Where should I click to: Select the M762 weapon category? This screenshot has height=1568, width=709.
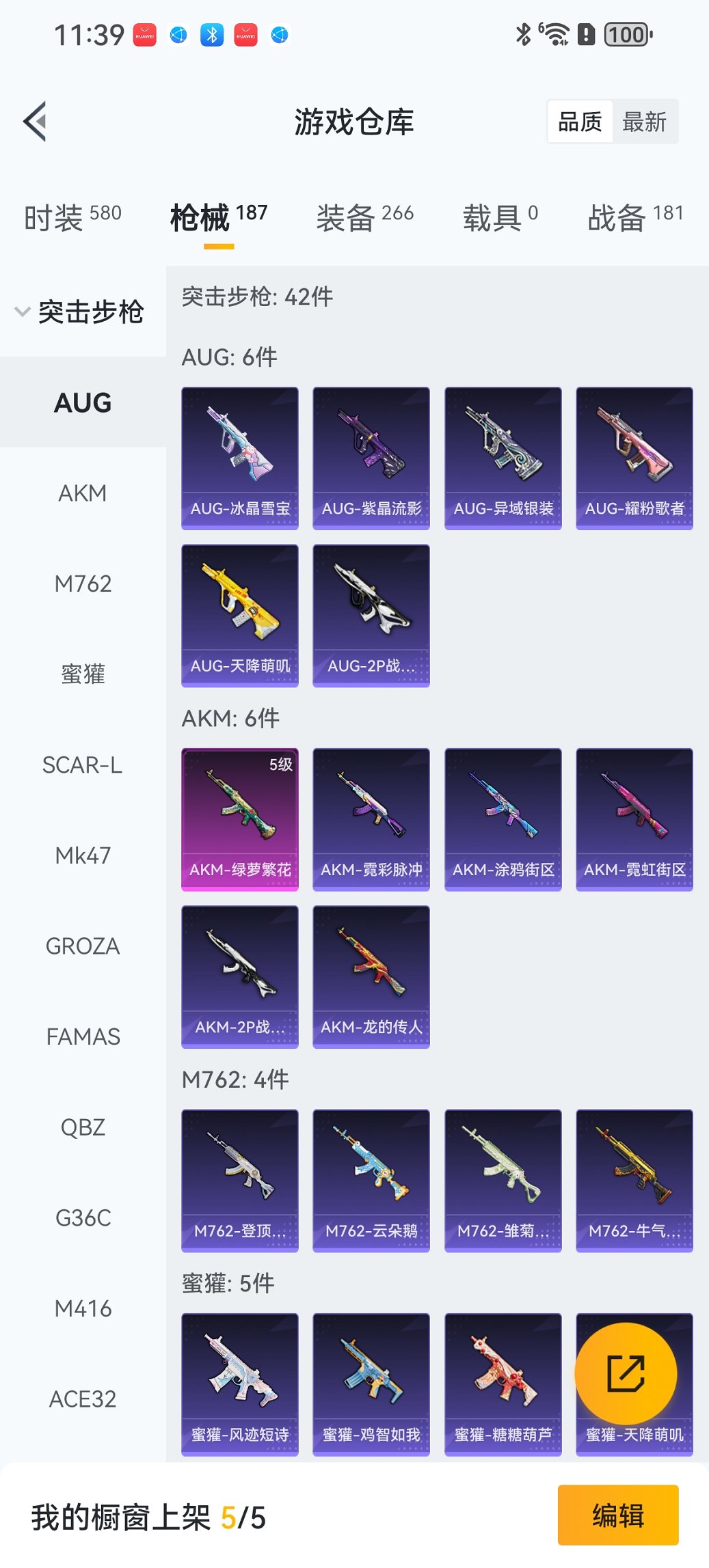pyautogui.click(x=83, y=583)
